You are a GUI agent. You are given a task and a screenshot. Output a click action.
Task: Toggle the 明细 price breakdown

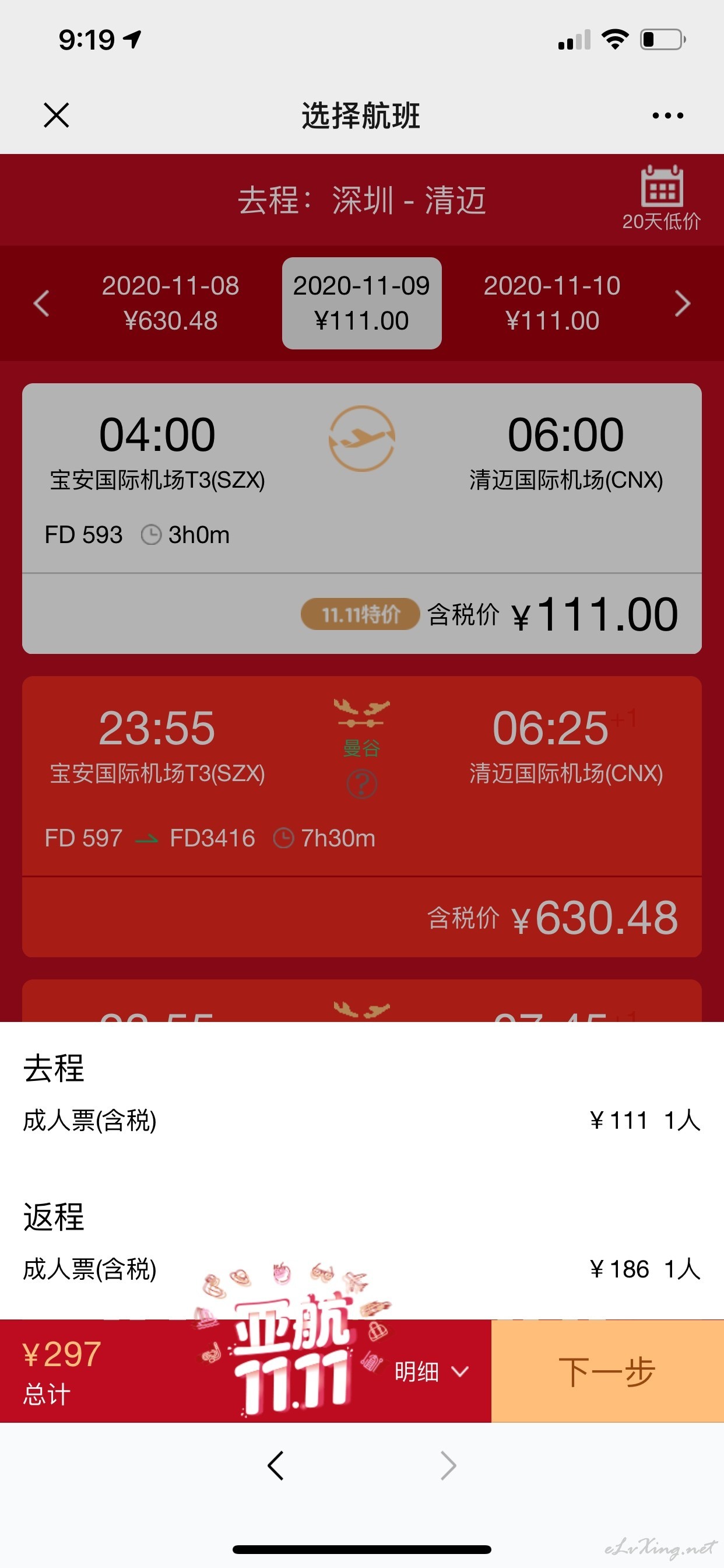[x=431, y=1371]
